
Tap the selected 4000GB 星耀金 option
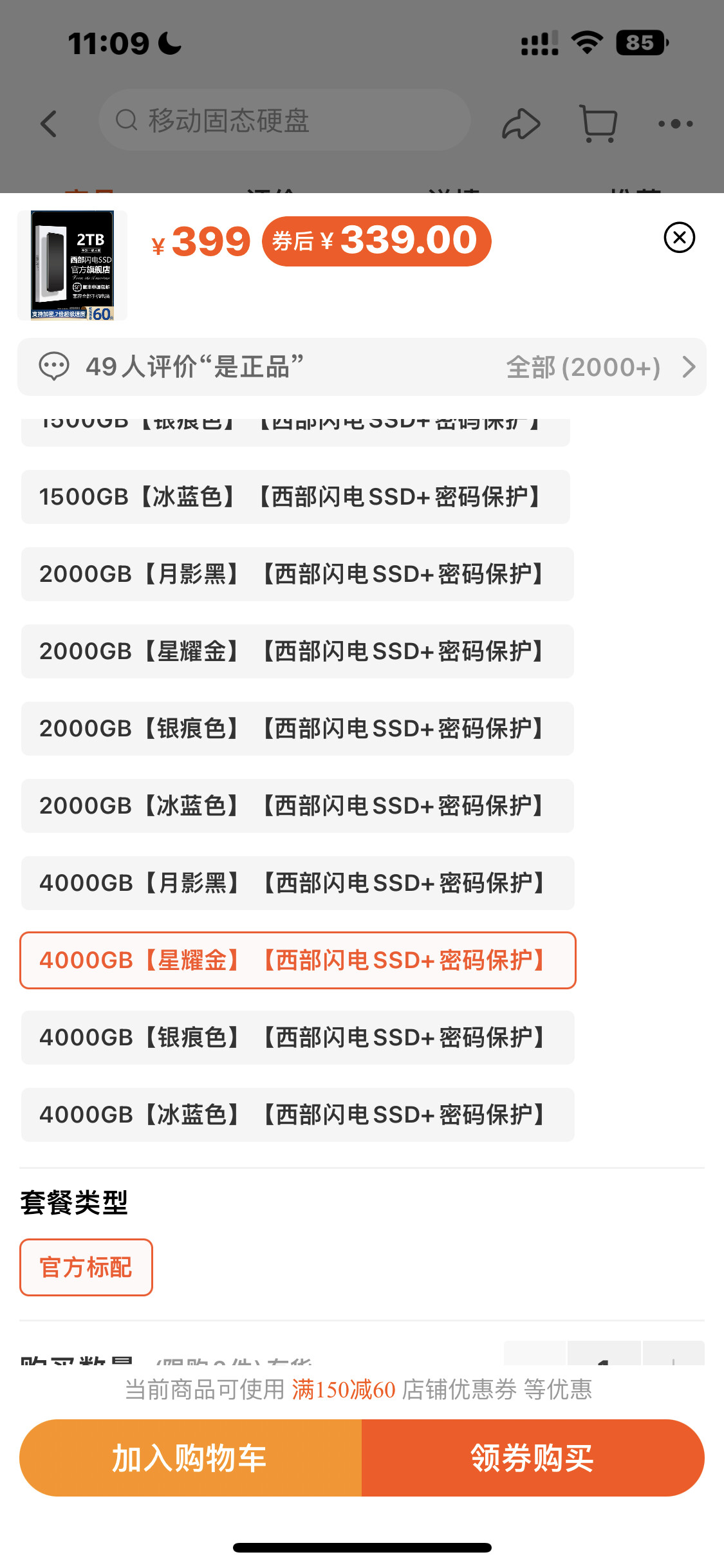point(297,960)
